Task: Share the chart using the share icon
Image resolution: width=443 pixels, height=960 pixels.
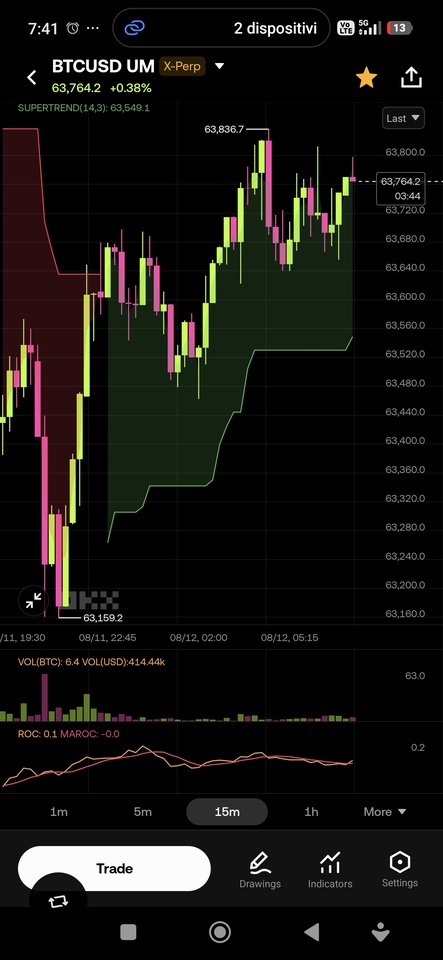Action: (x=411, y=78)
